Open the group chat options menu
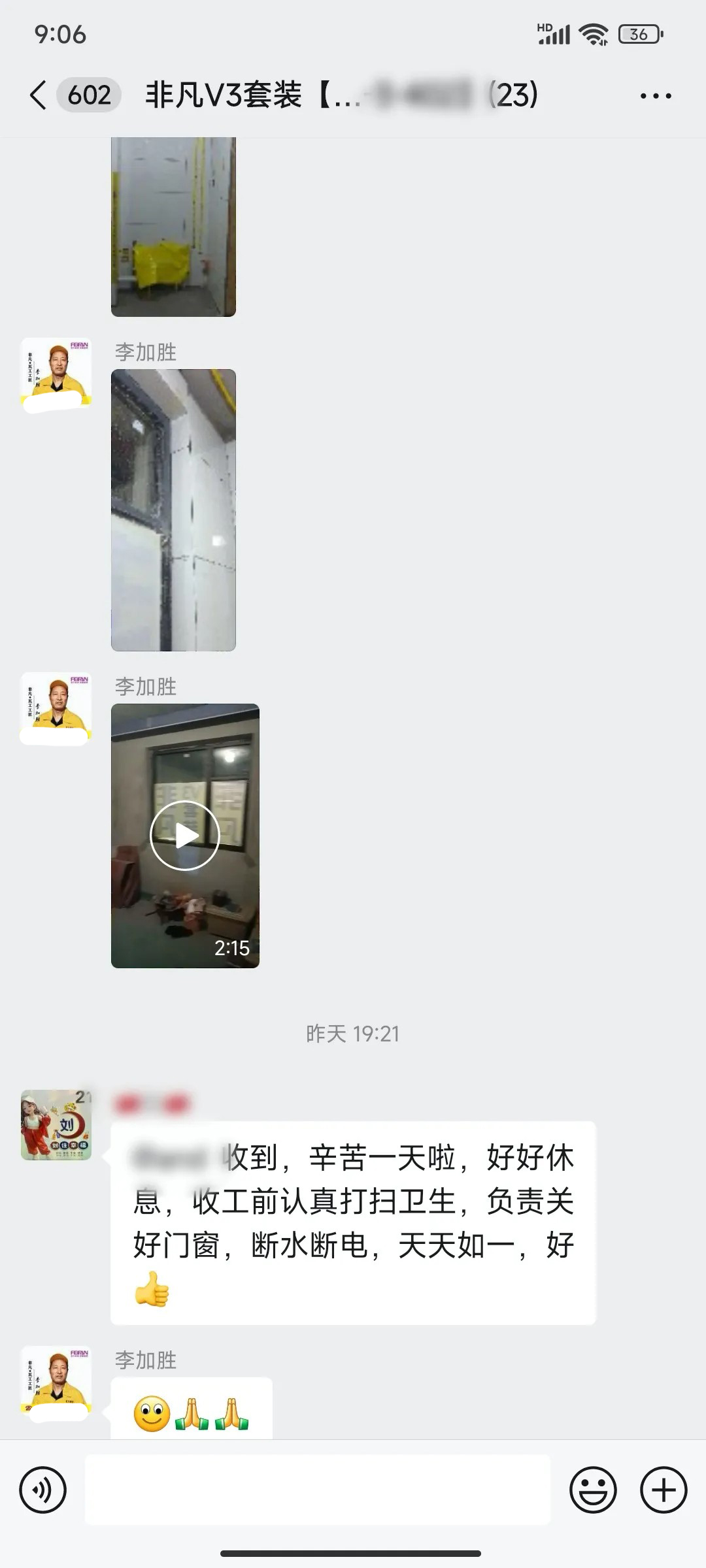706x1568 pixels. pyautogui.click(x=655, y=96)
